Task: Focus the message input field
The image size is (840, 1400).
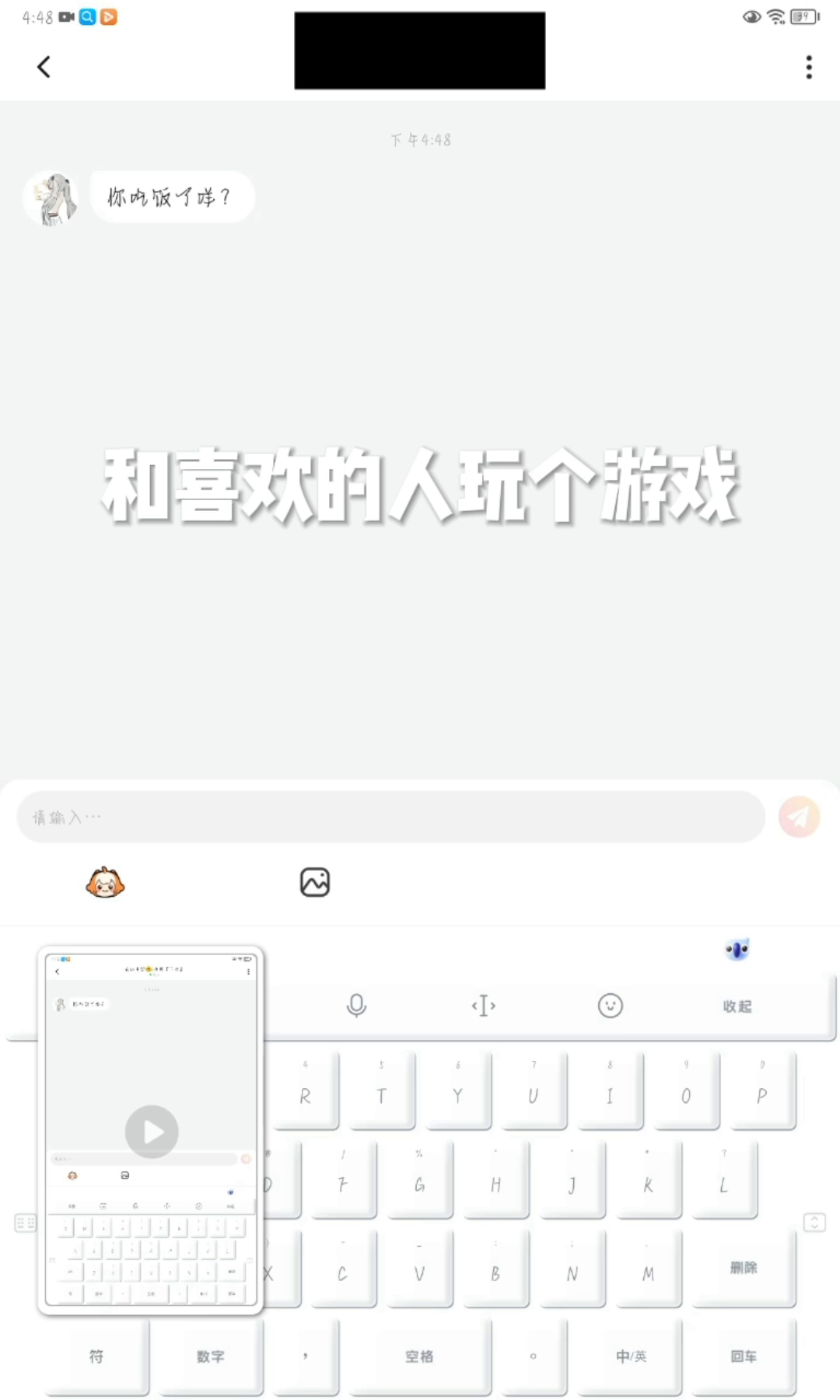Action: click(x=389, y=817)
